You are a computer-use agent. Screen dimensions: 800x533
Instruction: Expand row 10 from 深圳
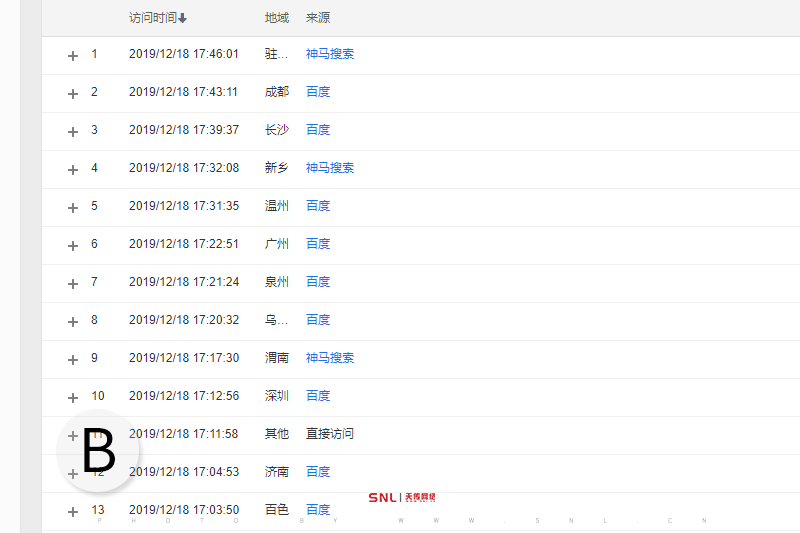72,398
